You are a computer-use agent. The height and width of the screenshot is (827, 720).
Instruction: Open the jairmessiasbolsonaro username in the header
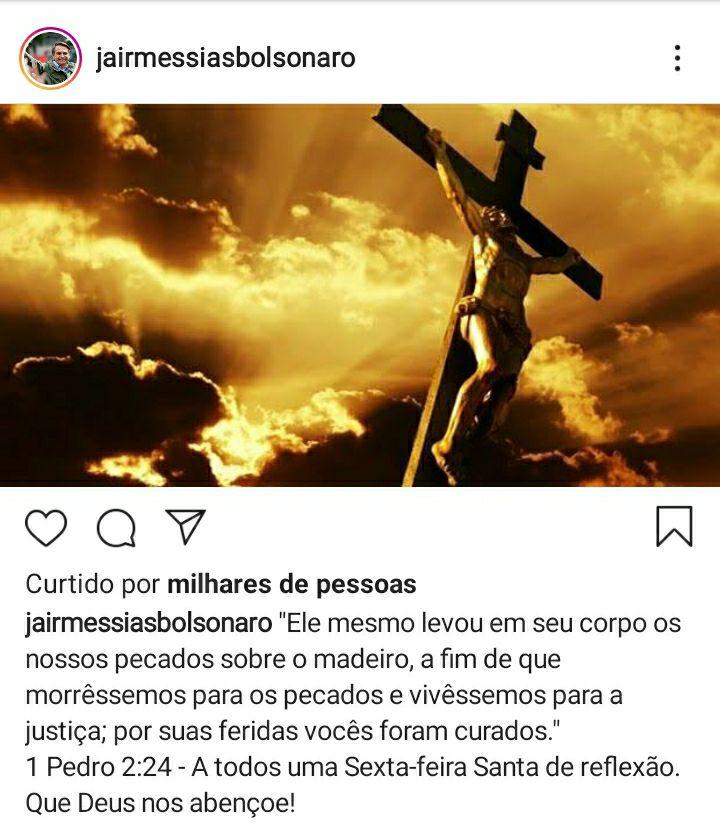click(x=225, y=58)
